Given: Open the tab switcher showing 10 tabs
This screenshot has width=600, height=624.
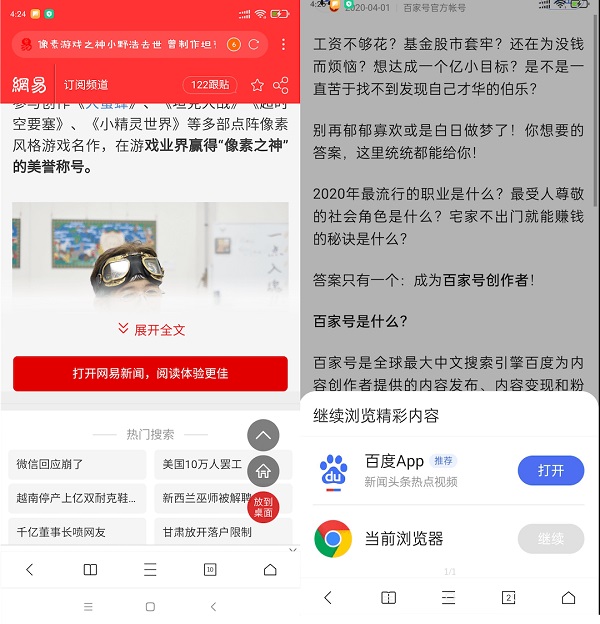Looking at the screenshot, I should pos(210,570).
